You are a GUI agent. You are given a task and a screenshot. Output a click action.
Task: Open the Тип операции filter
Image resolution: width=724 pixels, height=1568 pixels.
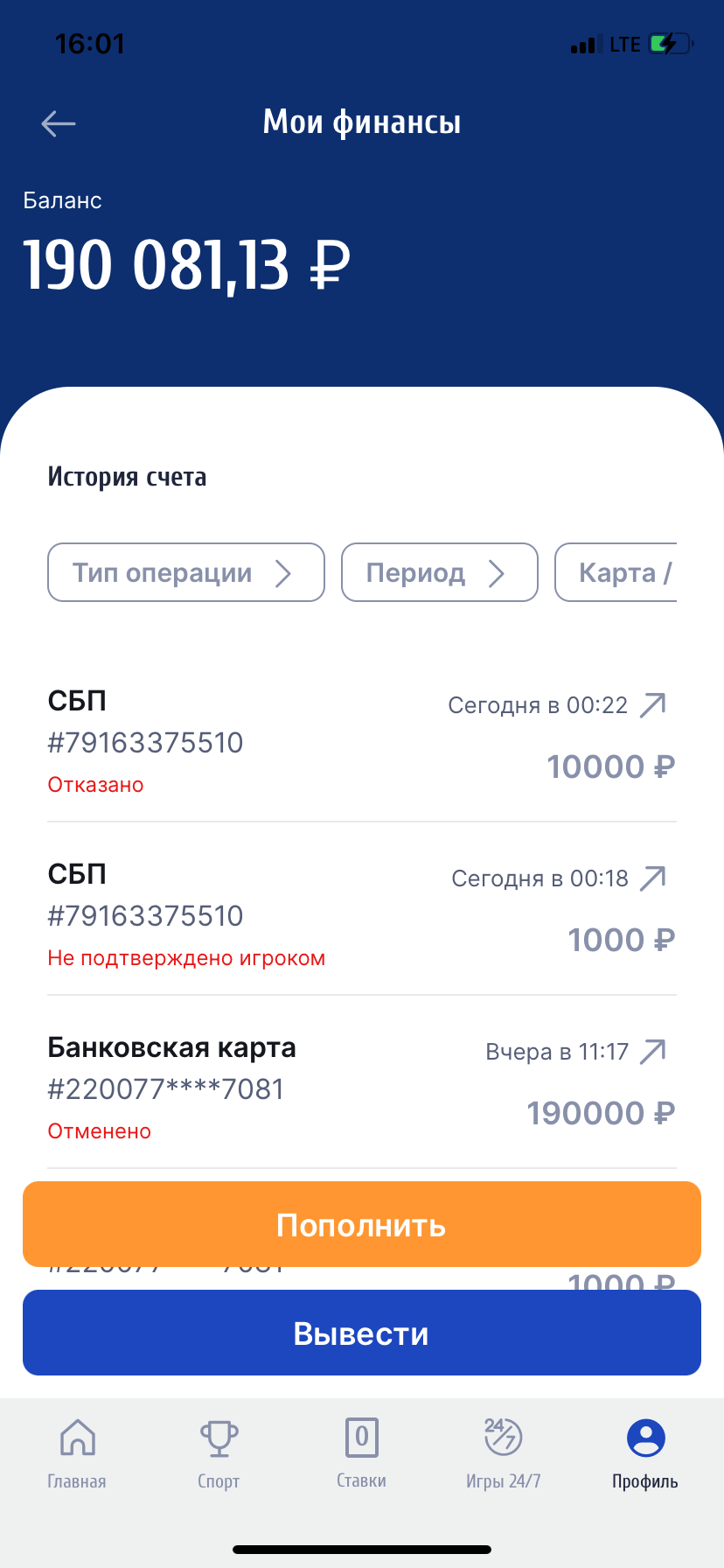coord(186,572)
